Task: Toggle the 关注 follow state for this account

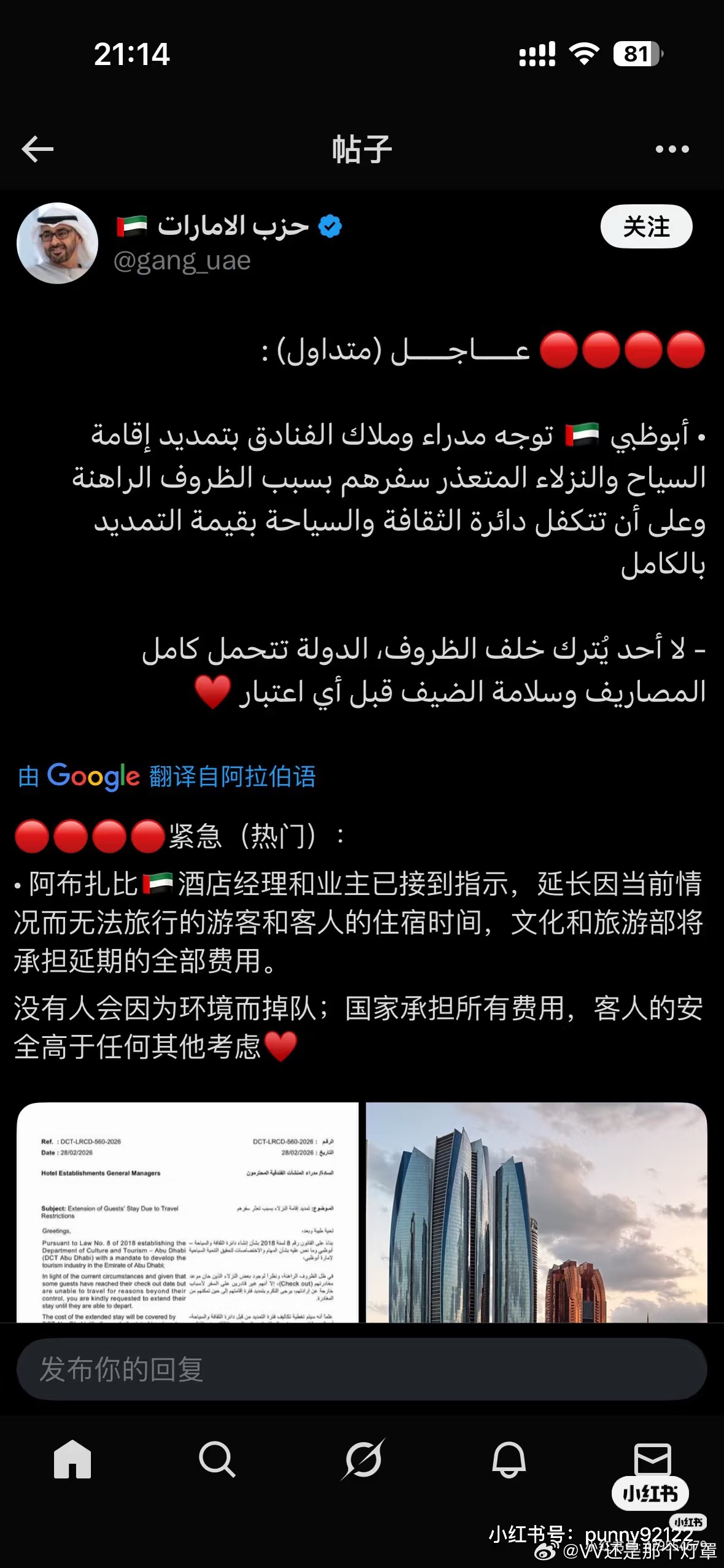Action: pyautogui.click(x=647, y=226)
